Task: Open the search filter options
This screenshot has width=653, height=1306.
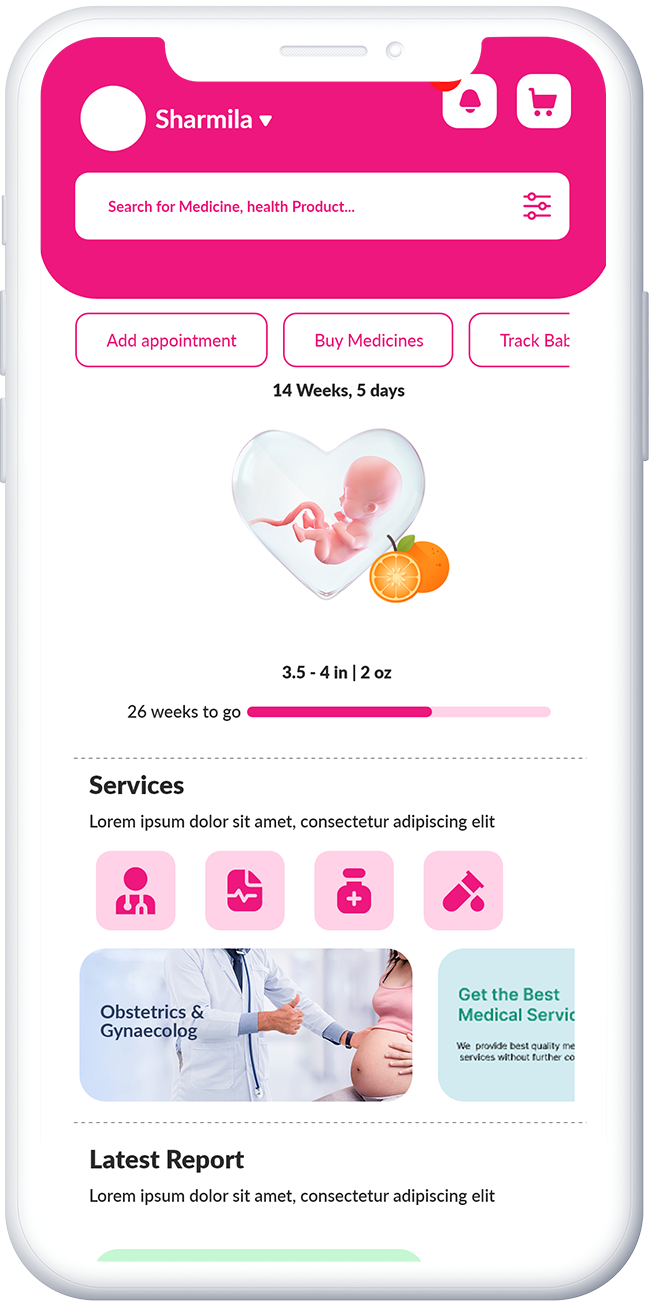Action: [x=537, y=207]
